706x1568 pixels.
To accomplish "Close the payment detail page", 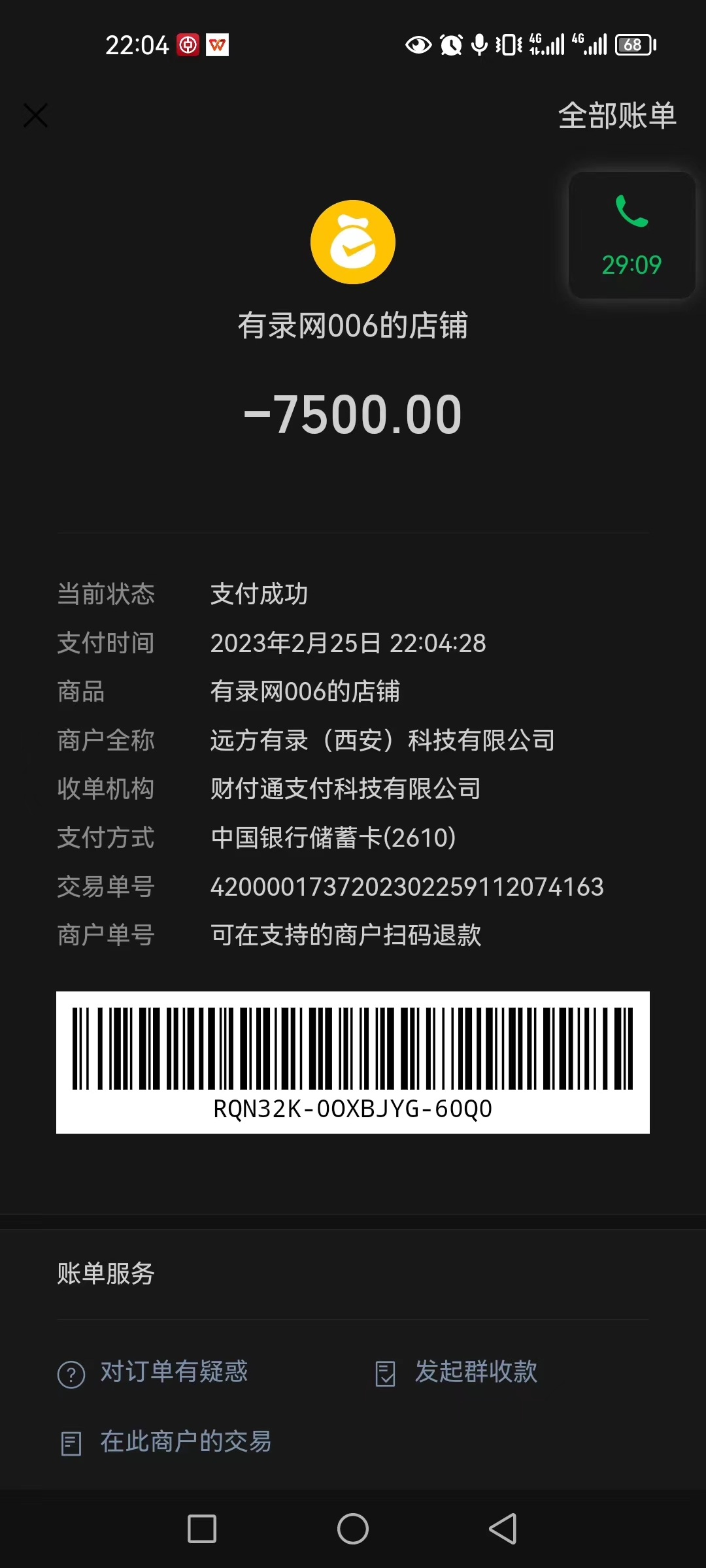I will coord(35,116).
